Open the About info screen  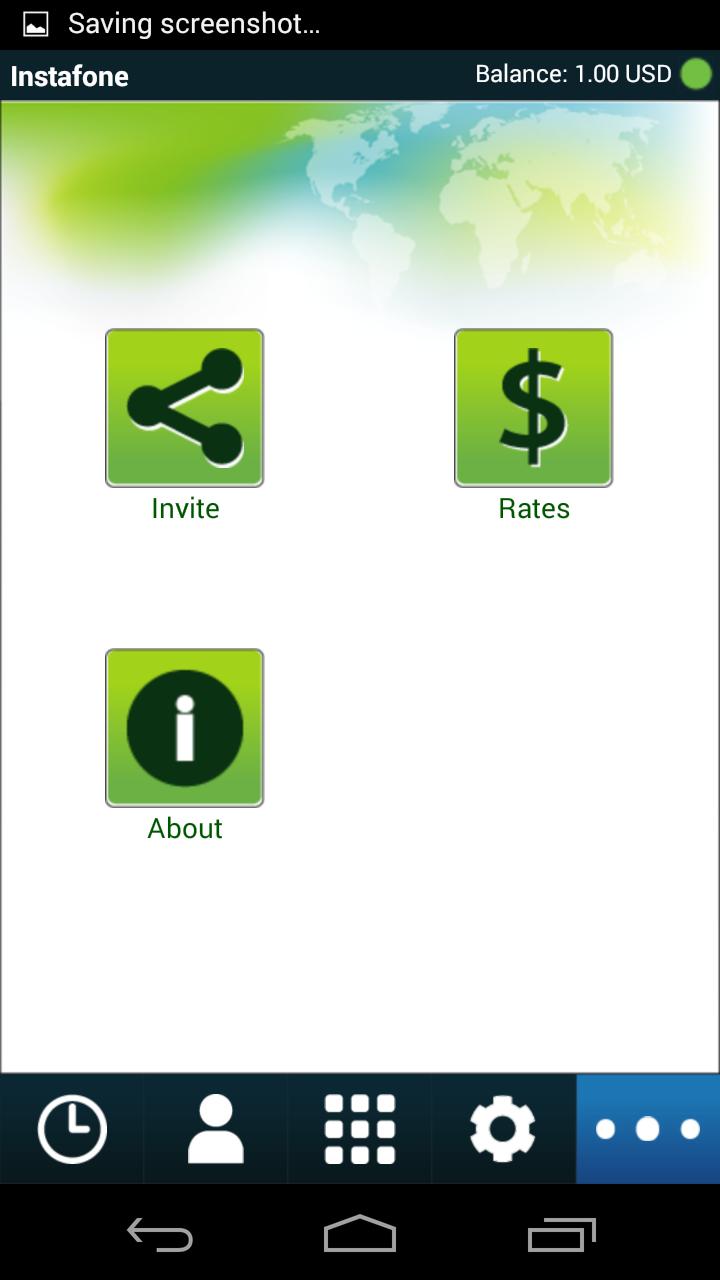pos(184,728)
